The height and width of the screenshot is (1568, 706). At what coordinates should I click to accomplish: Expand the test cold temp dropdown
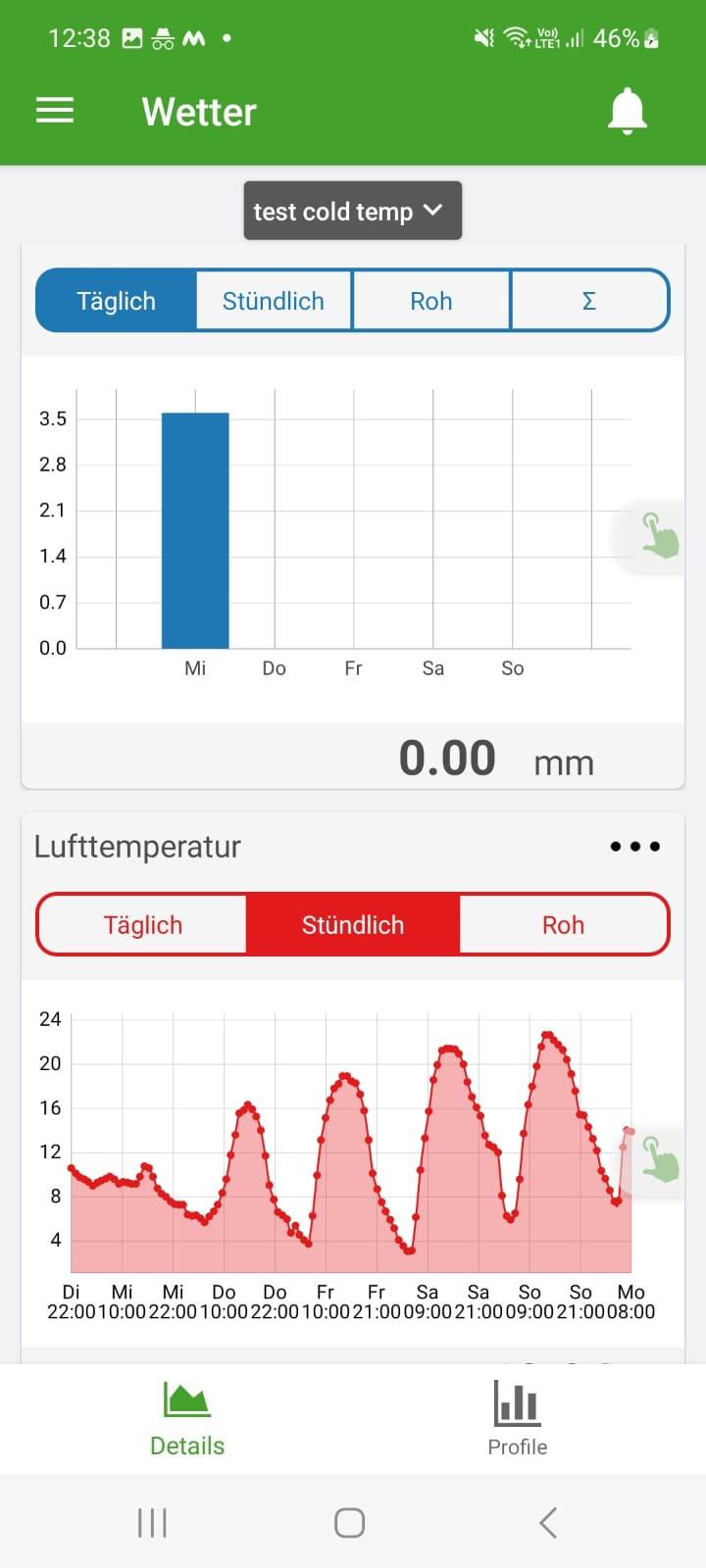(352, 211)
